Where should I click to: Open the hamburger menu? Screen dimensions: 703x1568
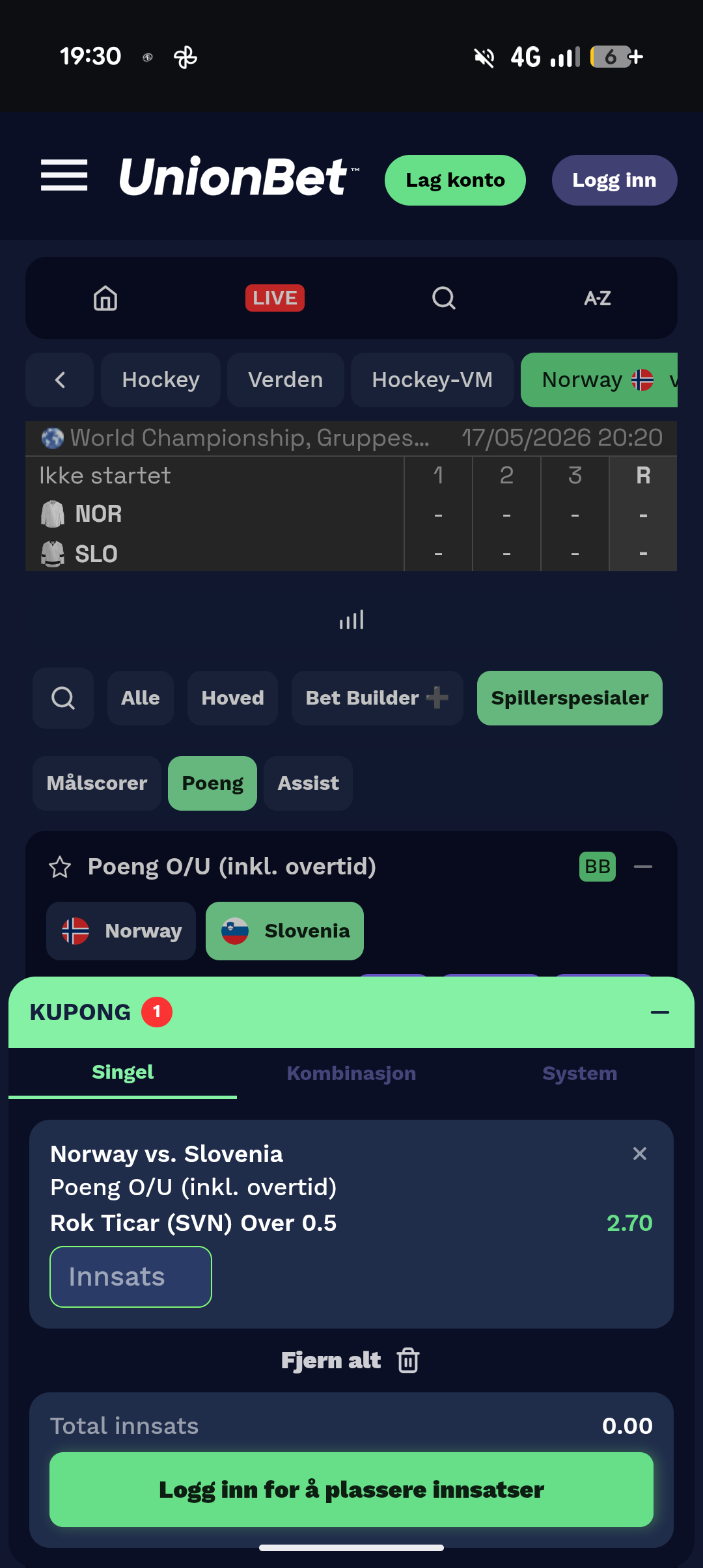tap(64, 176)
